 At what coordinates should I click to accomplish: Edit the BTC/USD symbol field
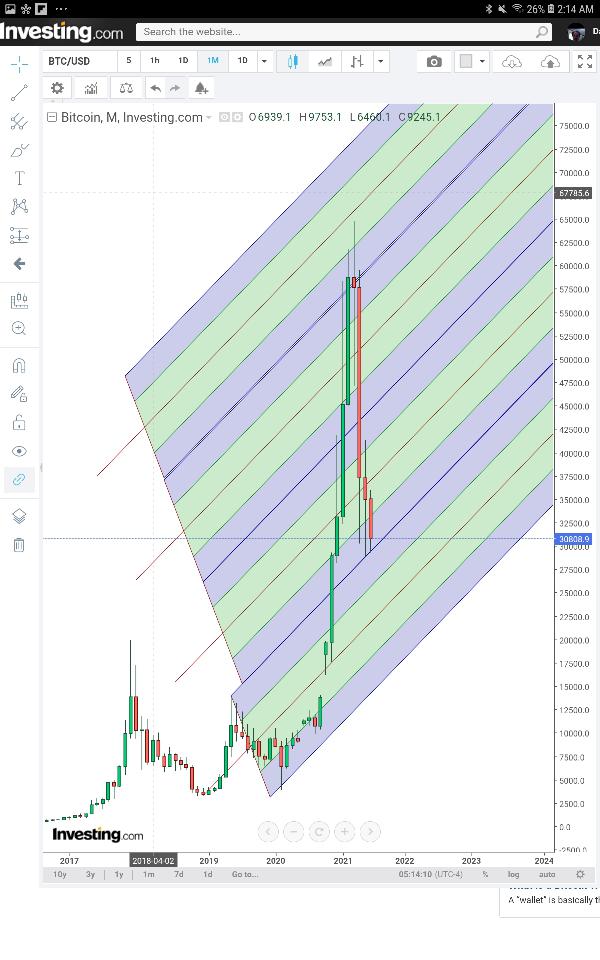[80, 61]
